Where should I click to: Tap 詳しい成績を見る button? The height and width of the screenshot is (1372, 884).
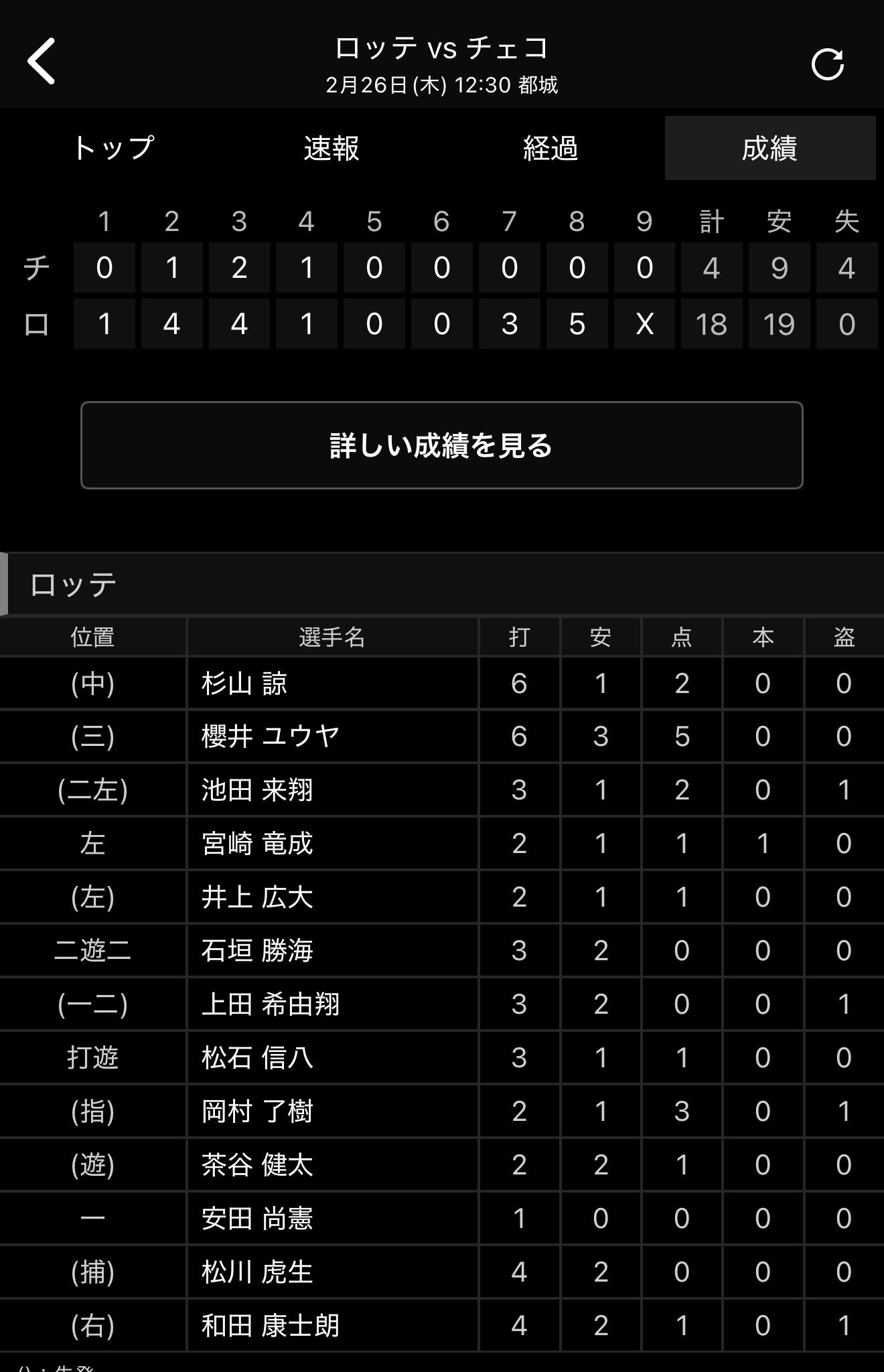pos(441,445)
